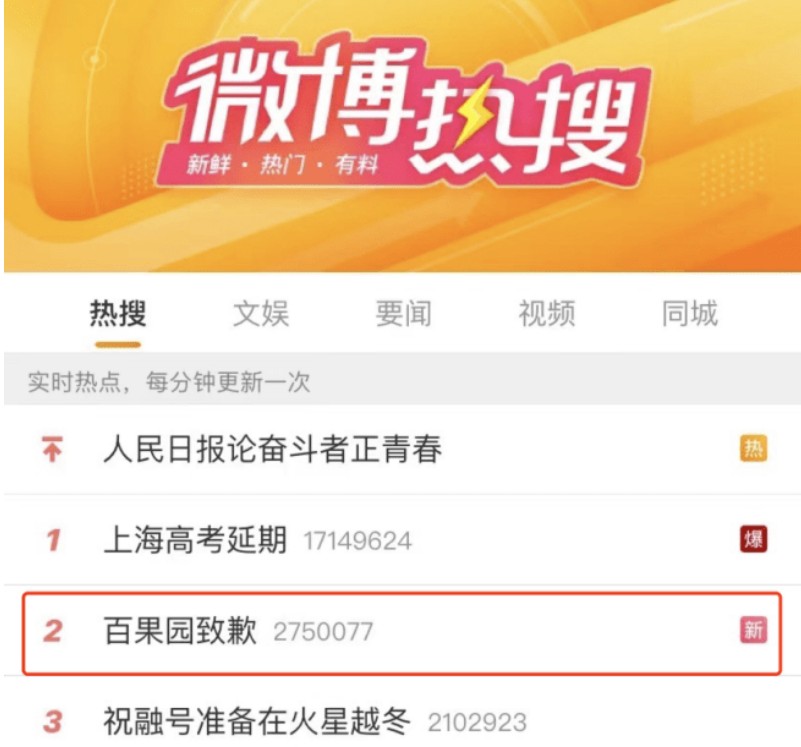
Task: Open hot search 上海高考延期
Action: pos(195,541)
